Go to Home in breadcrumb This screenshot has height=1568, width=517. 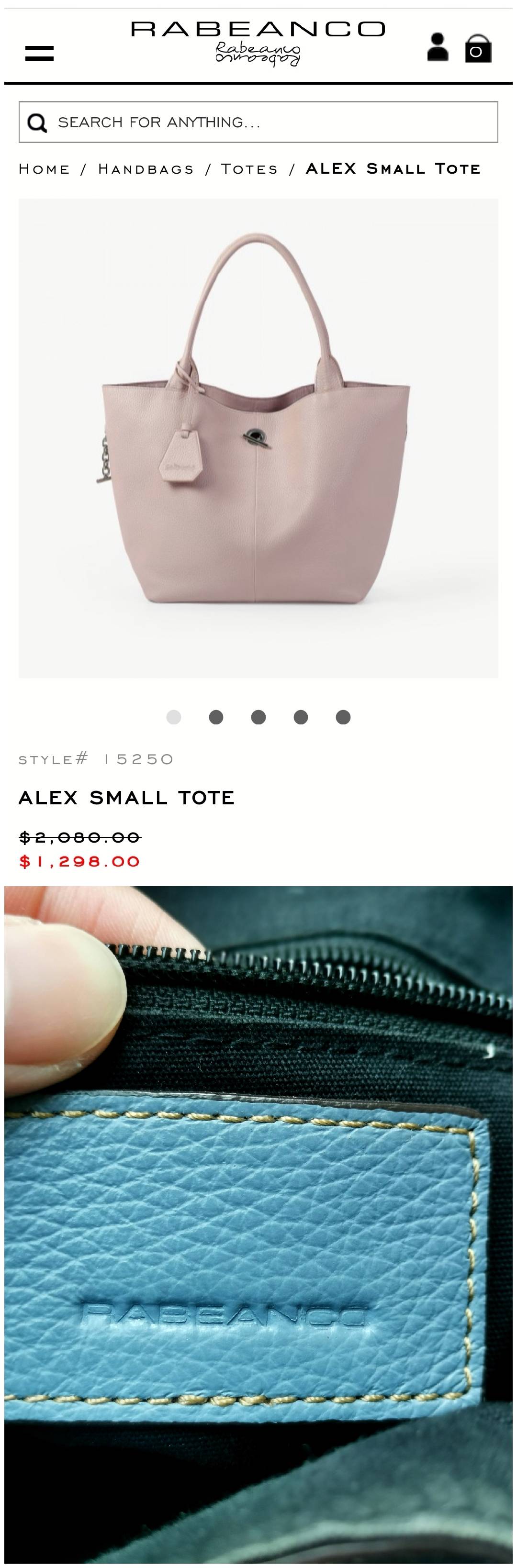click(45, 168)
